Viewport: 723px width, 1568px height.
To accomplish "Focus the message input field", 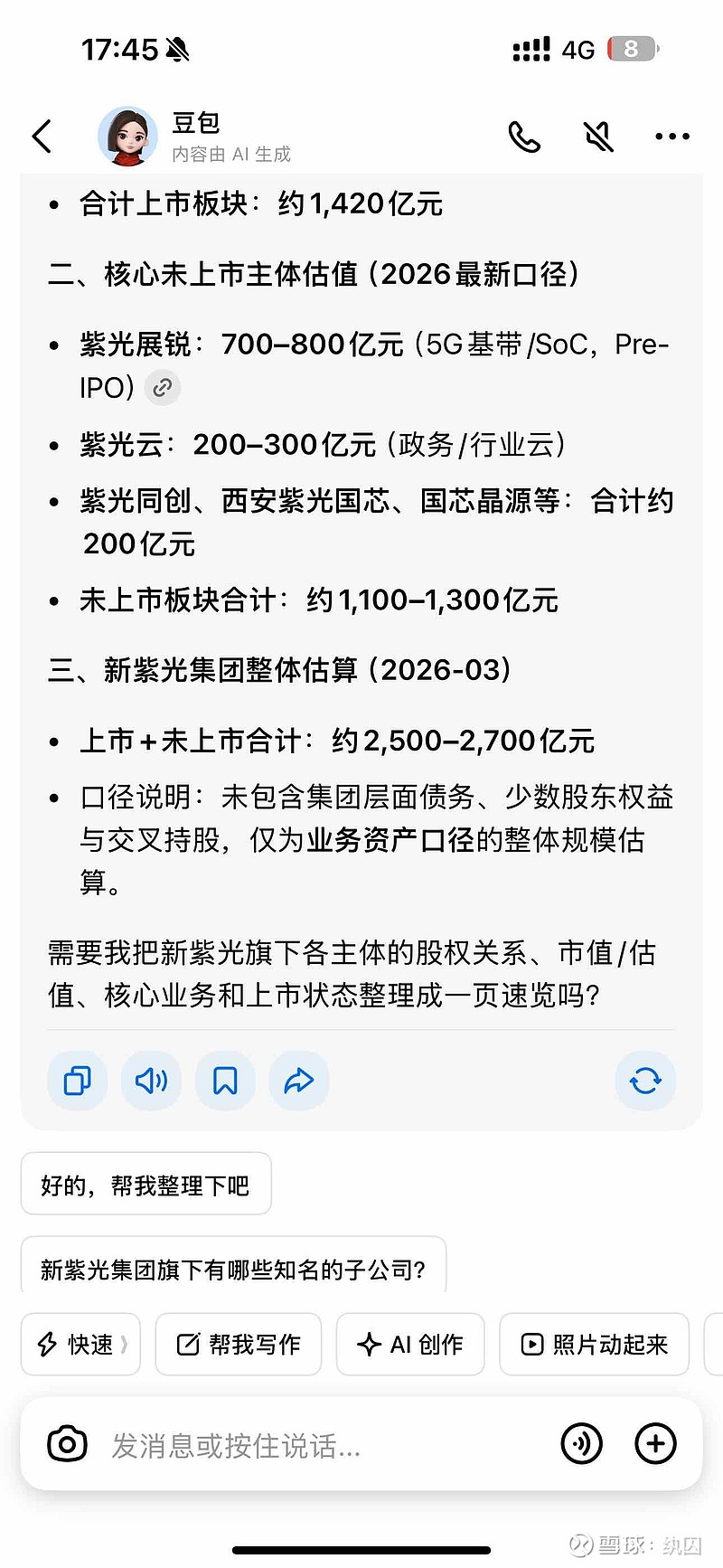I will (x=325, y=1445).
